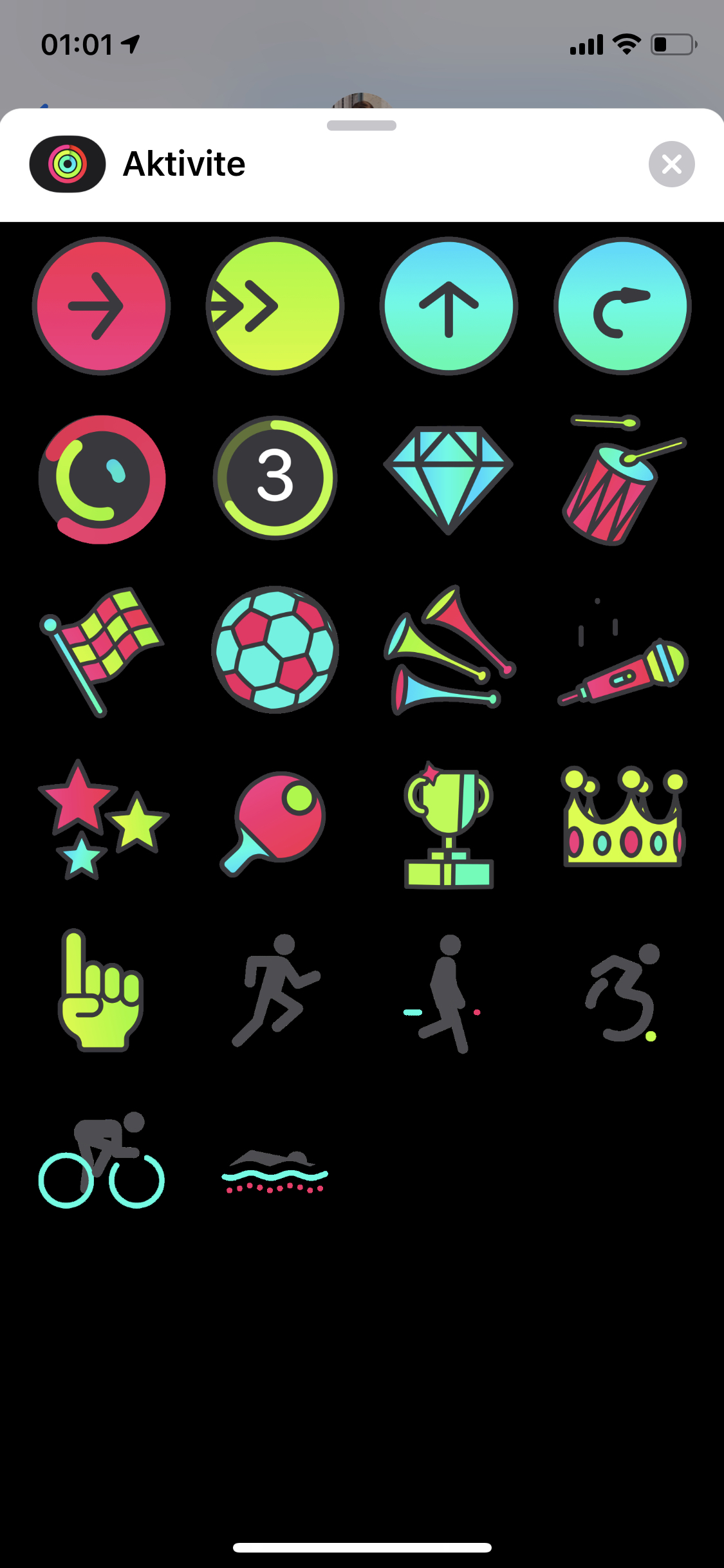Pick the green double-arrow sticker
This screenshot has width=724, height=1568.
click(x=275, y=306)
